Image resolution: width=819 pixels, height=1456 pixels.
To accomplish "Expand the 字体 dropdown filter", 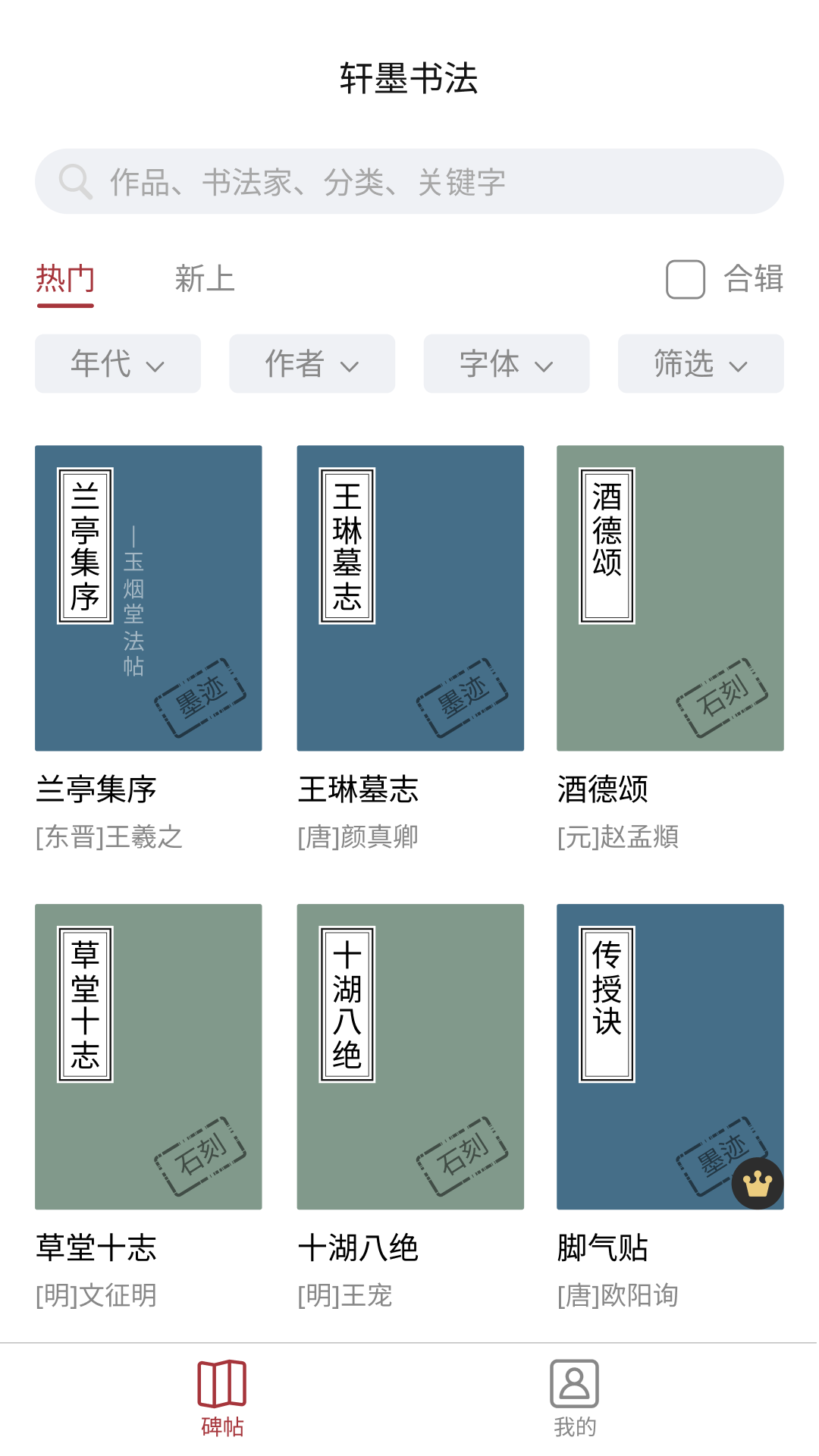I will [506, 364].
